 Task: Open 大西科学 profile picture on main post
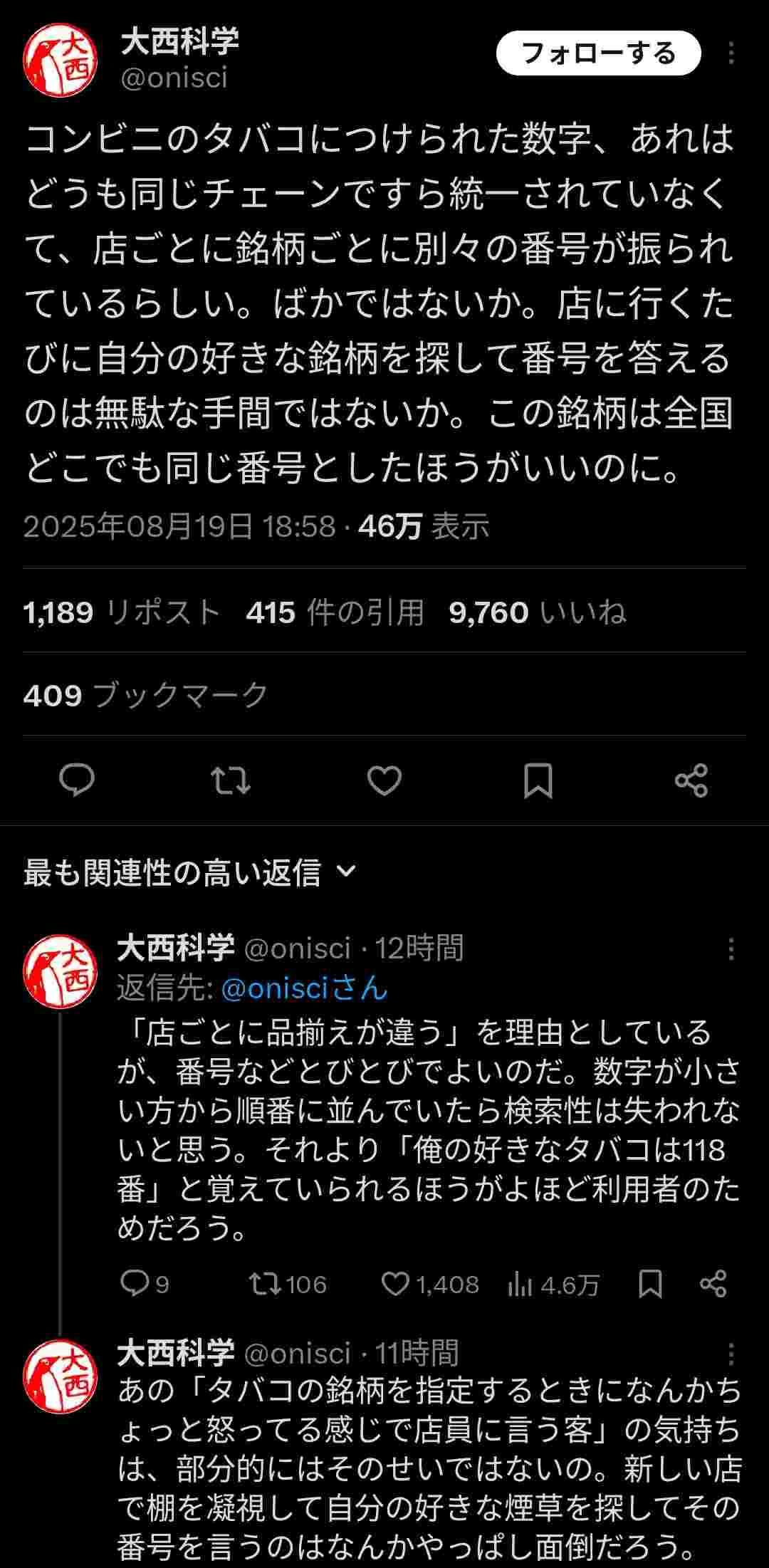click(x=60, y=60)
